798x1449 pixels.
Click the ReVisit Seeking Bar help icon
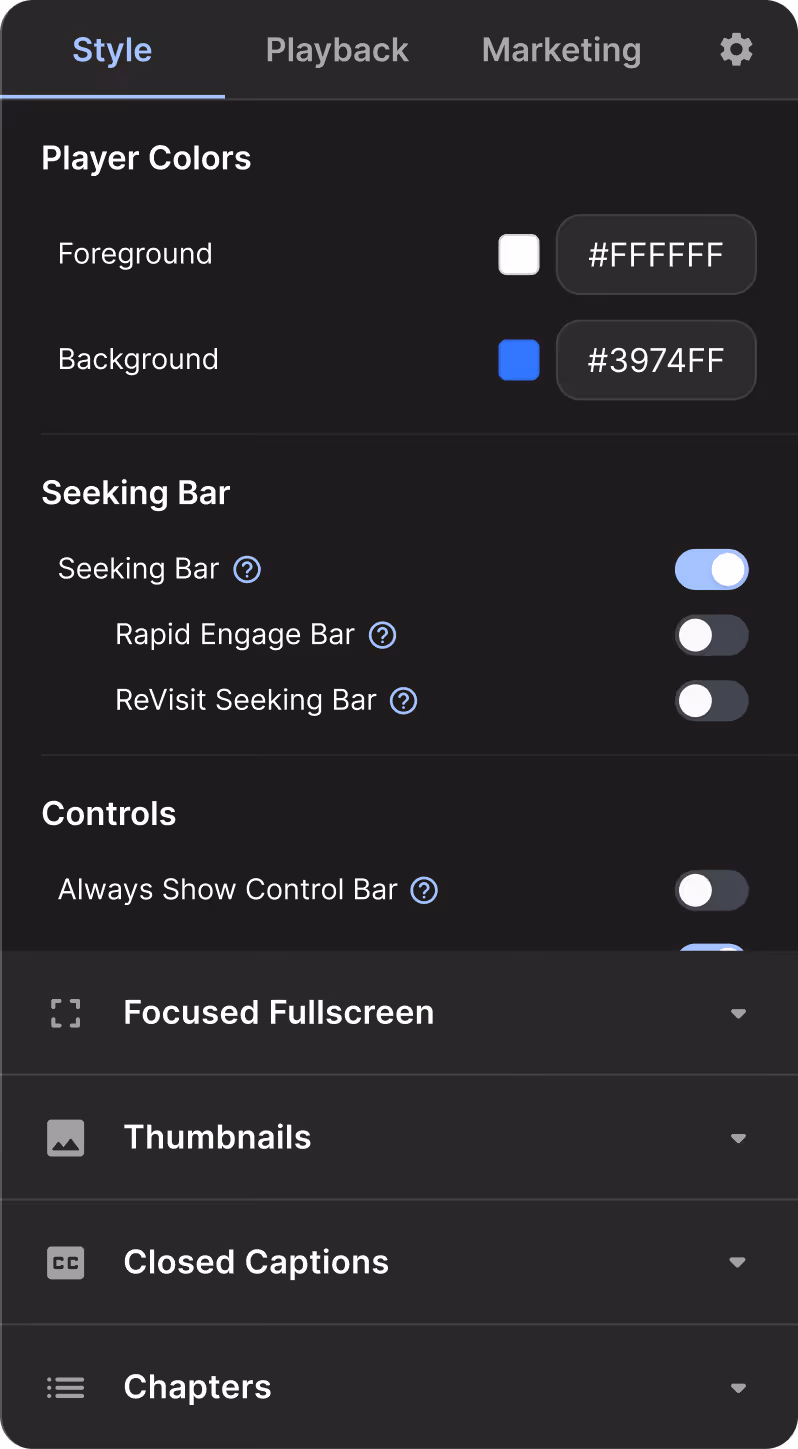click(x=403, y=701)
